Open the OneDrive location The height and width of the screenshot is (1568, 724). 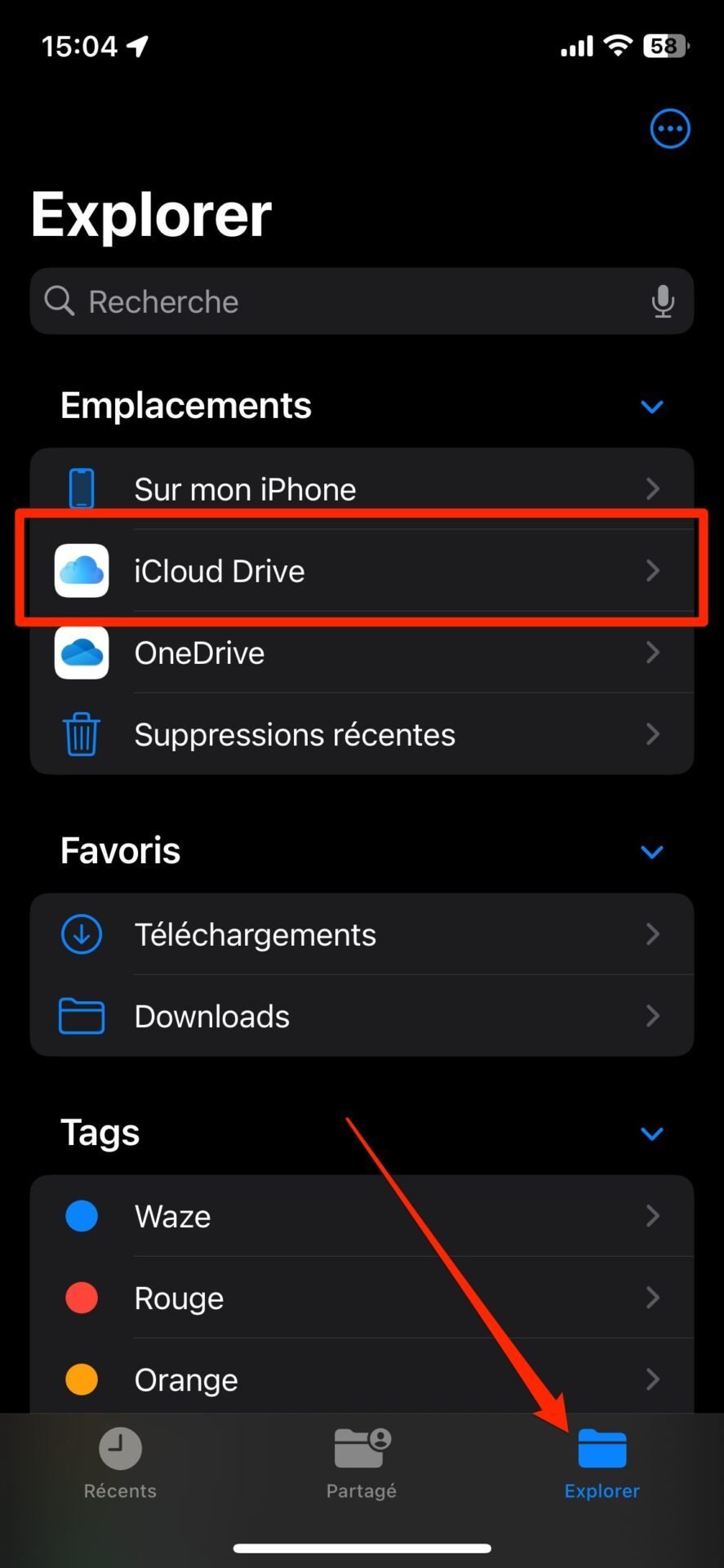[x=362, y=652]
